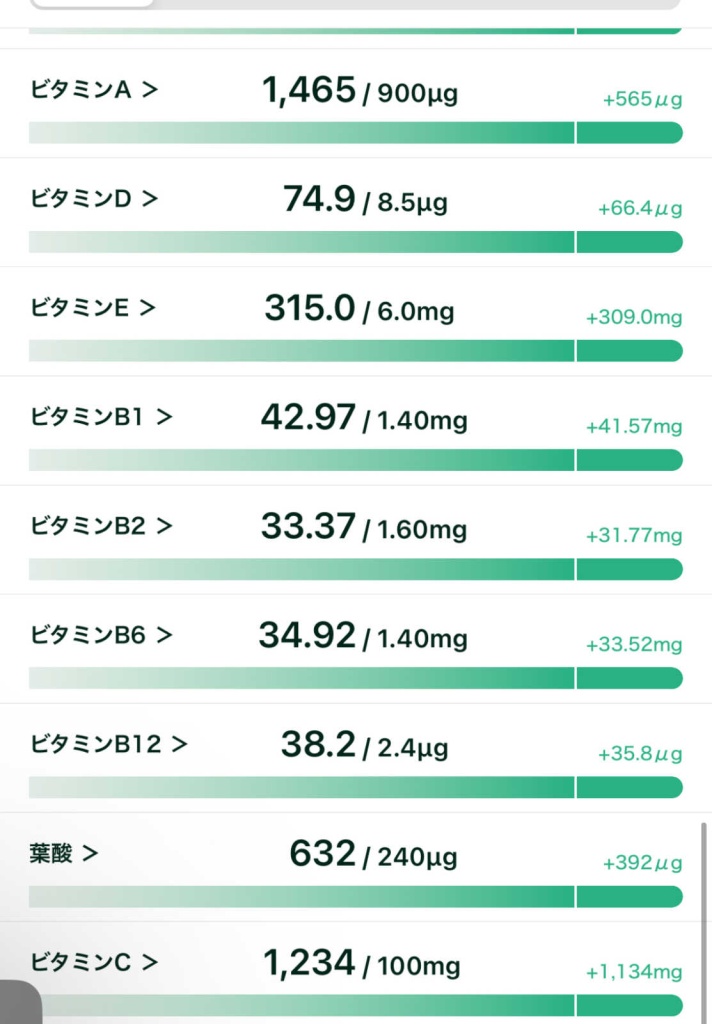Open the ビタミンC row
The width and height of the screenshot is (712, 1024).
click(94, 963)
